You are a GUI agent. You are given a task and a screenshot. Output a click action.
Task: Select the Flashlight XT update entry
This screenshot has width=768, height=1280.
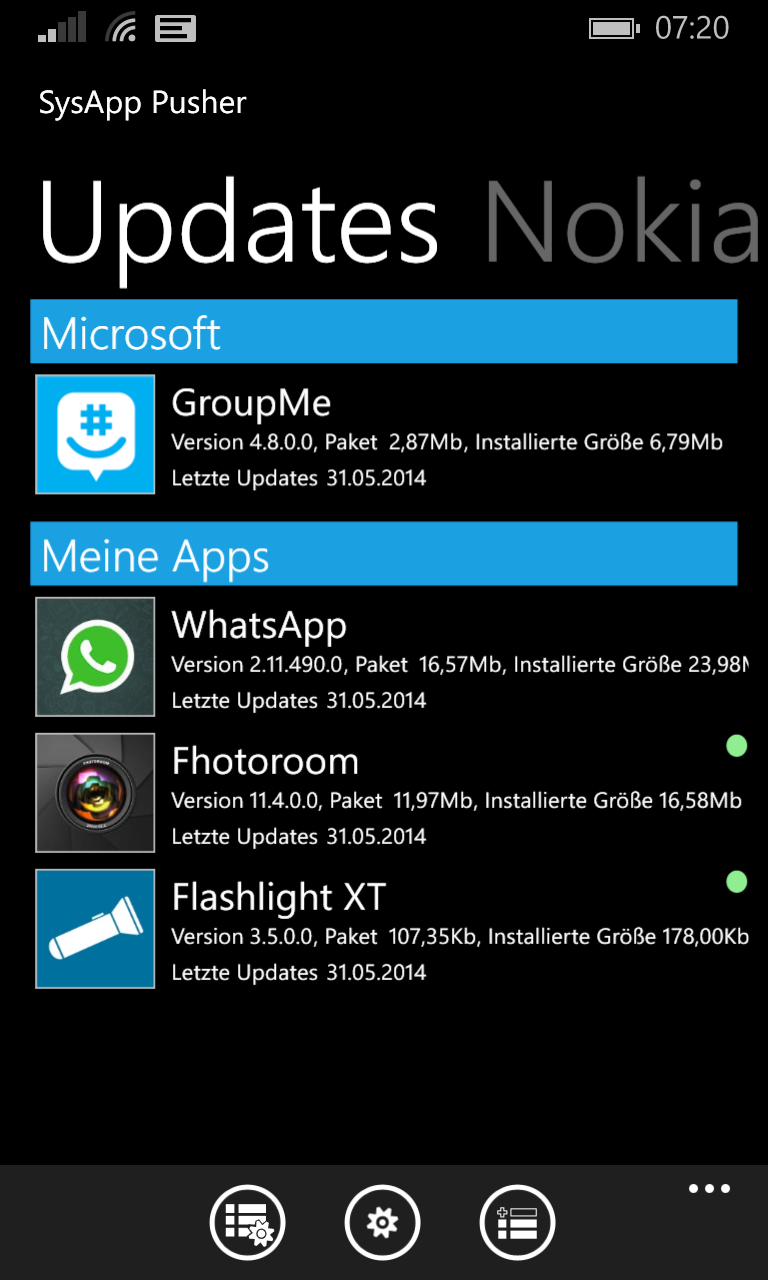point(386,929)
